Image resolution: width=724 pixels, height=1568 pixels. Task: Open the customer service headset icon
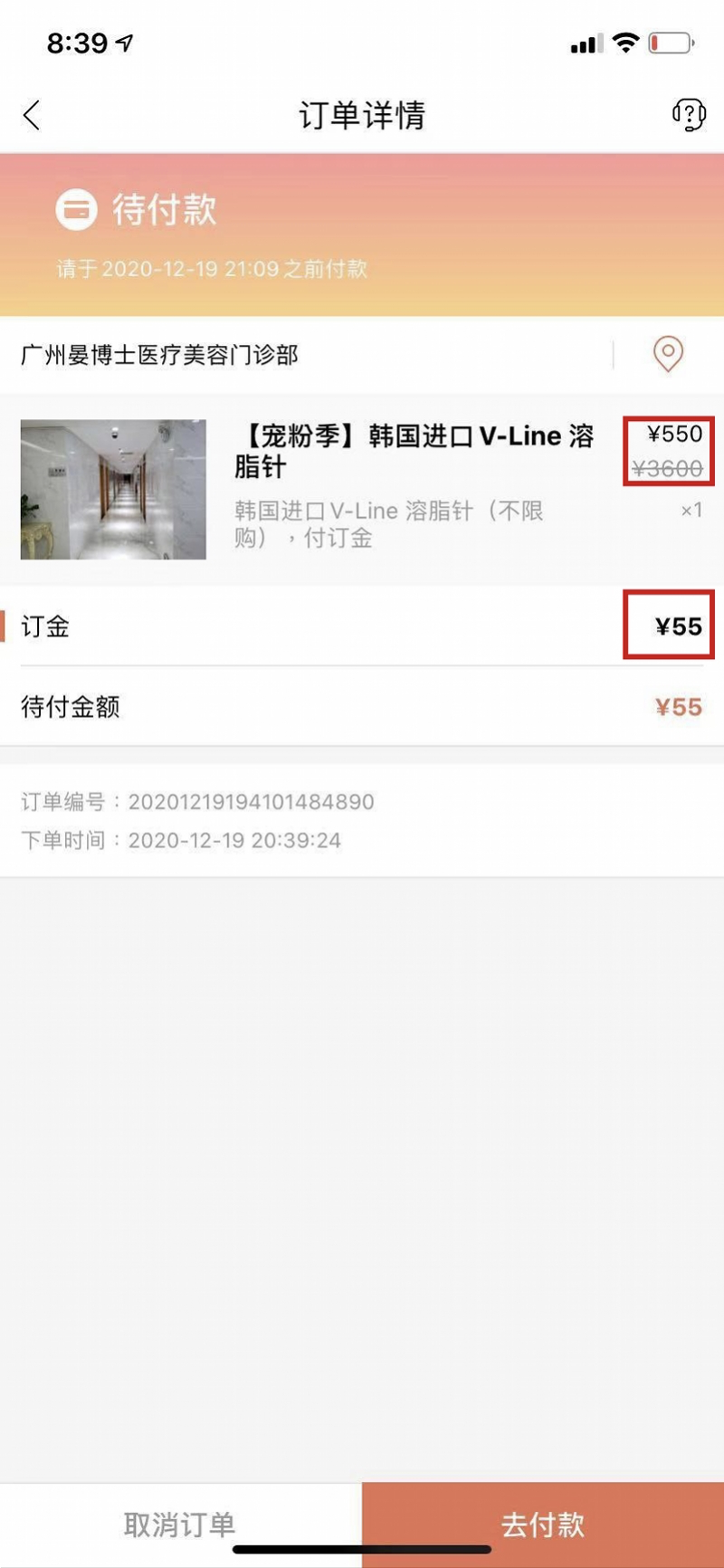[x=688, y=115]
